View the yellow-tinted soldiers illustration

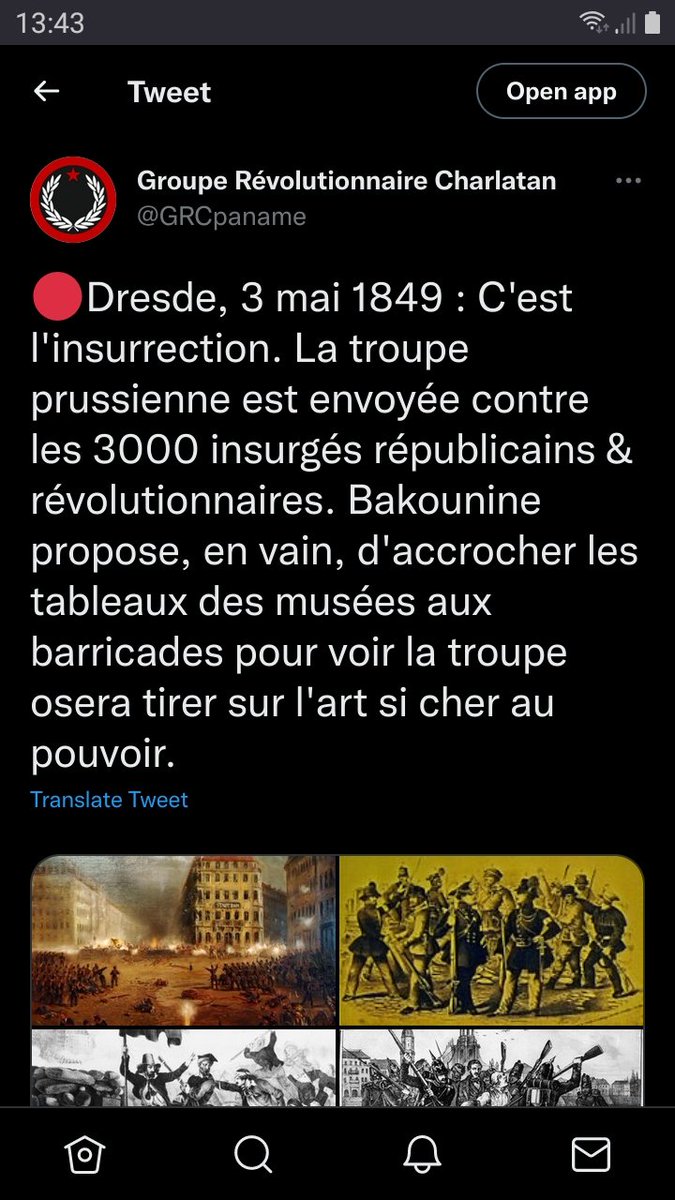[492, 940]
